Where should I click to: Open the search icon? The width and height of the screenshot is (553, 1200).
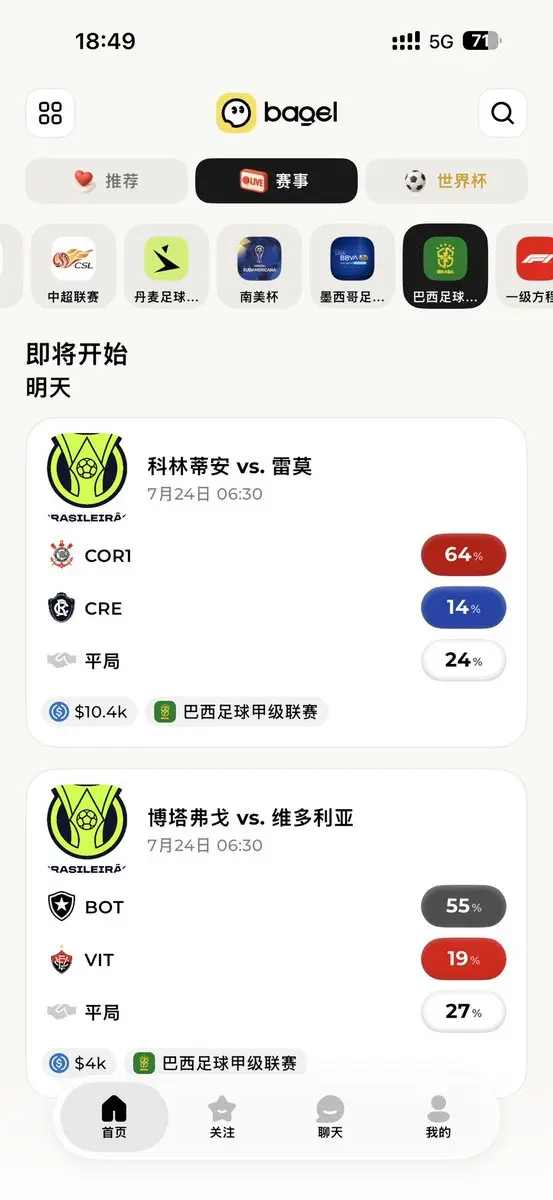503,113
